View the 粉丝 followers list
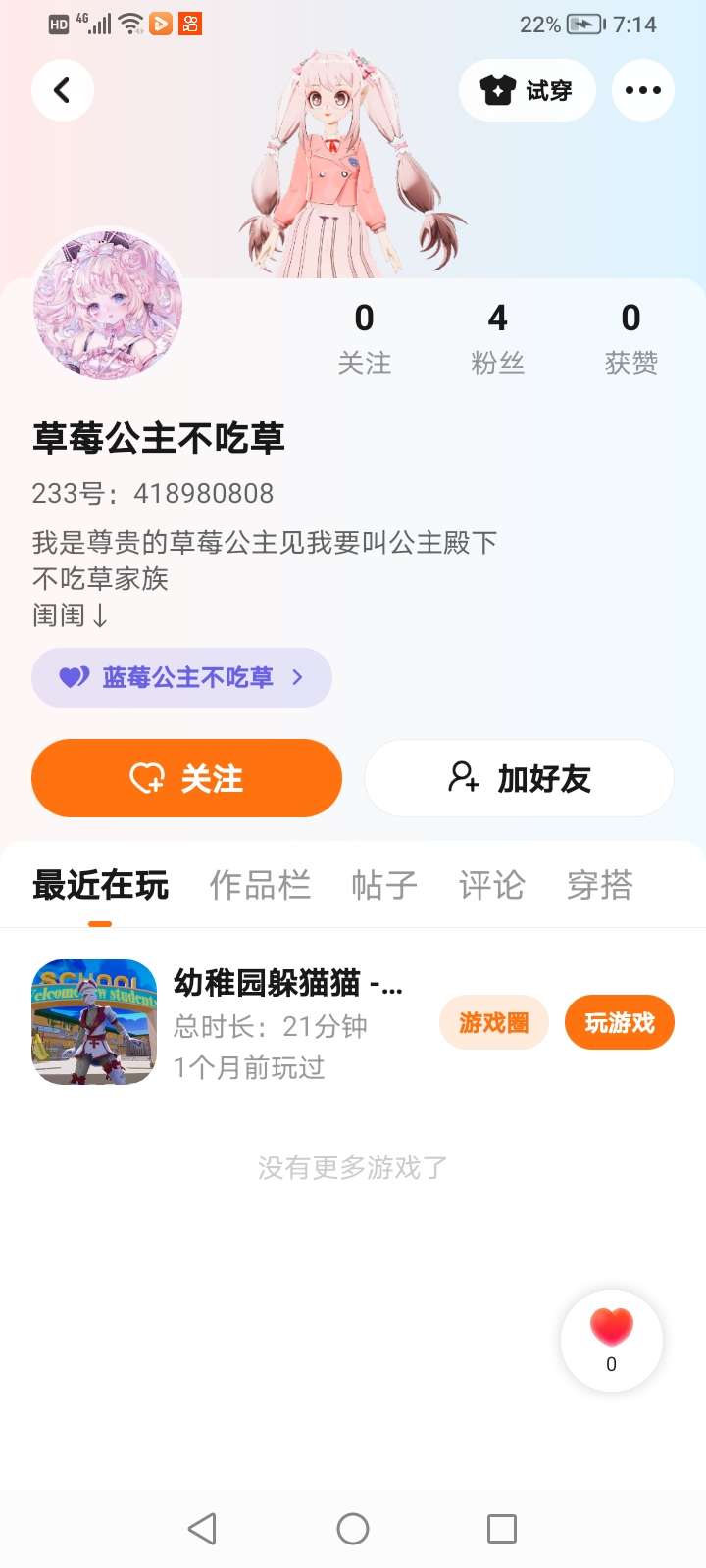Image resolution: width=706 pixels, height=1568 pixels. pos(497,338)
